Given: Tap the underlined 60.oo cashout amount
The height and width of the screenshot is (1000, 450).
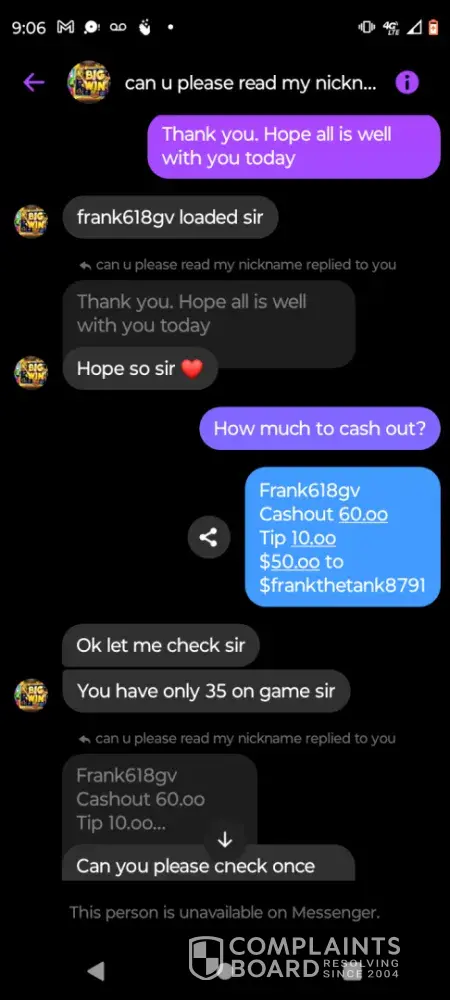Looking at the screenshot, I should [x=363, y=514].
